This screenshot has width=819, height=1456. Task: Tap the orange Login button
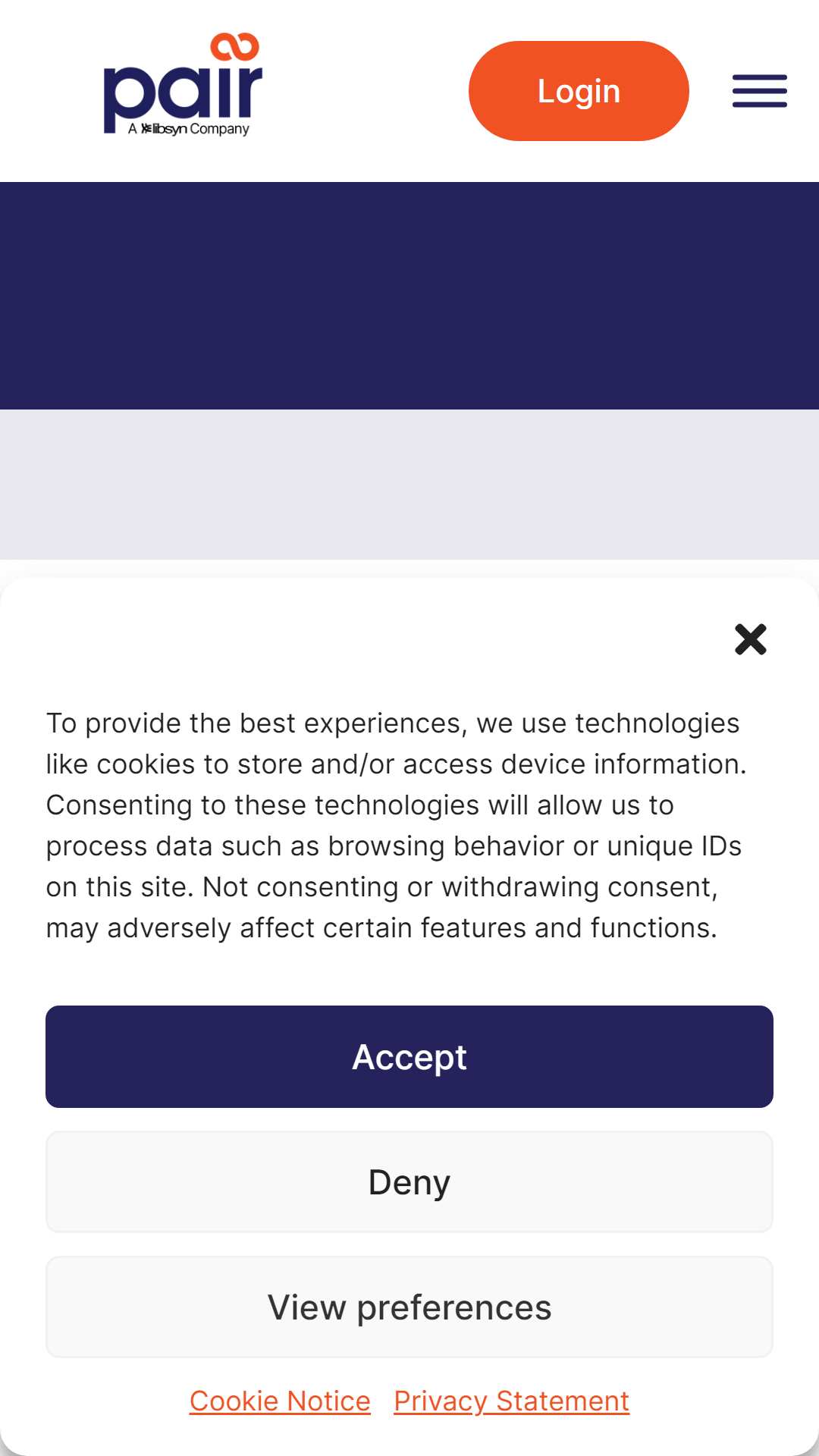(579, 91)
